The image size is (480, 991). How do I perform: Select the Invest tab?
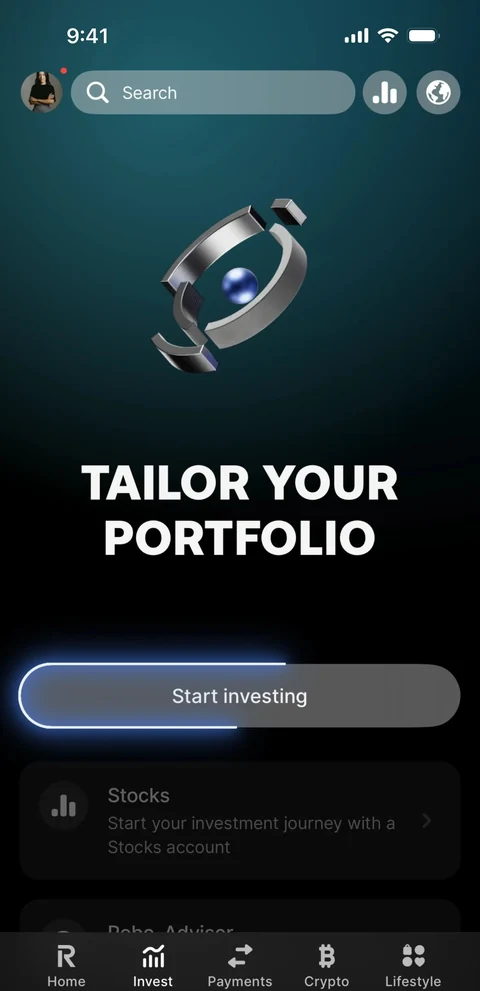[152, 966]
